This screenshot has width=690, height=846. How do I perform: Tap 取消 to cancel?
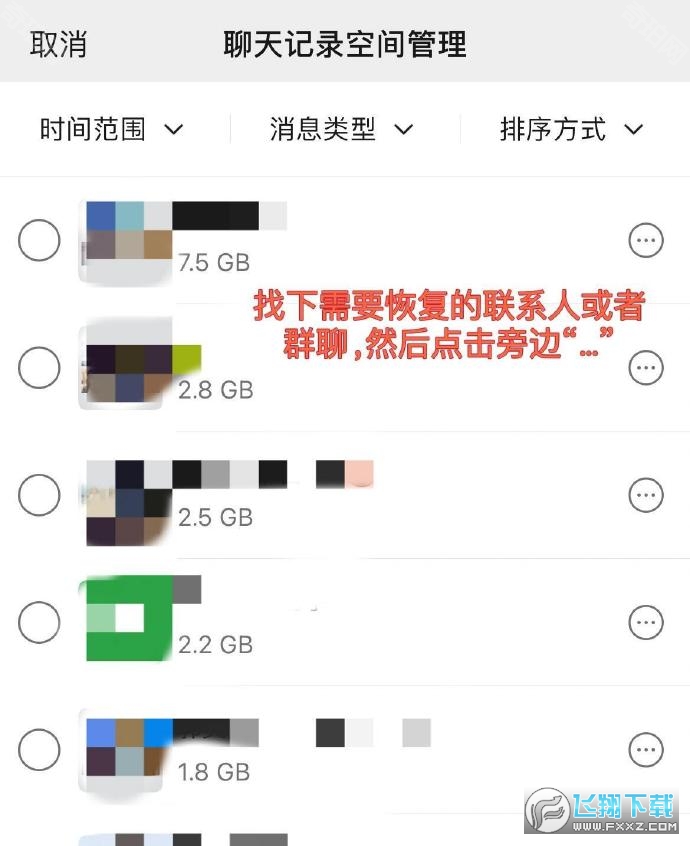coord(58,44)
